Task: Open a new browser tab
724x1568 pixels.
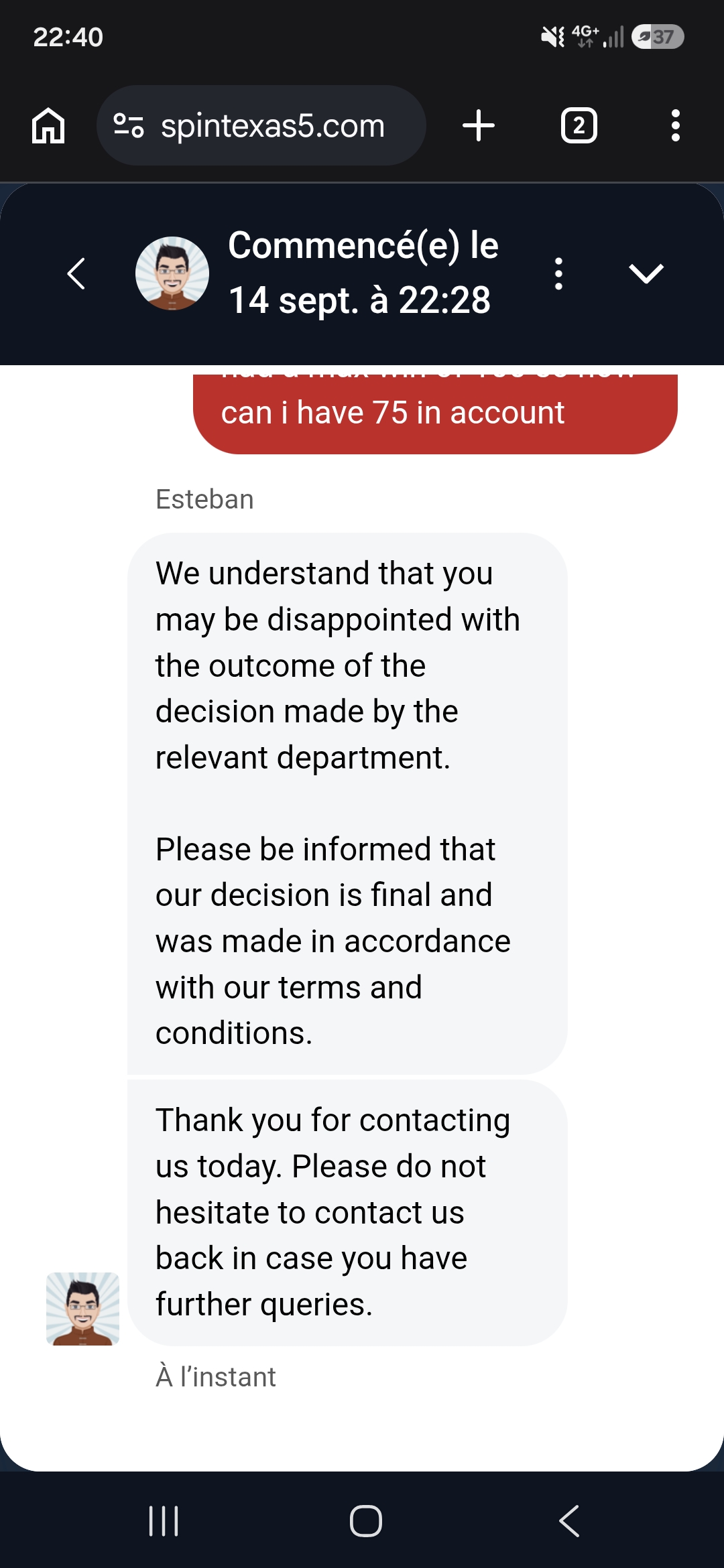Action: [x=479, y=125]
